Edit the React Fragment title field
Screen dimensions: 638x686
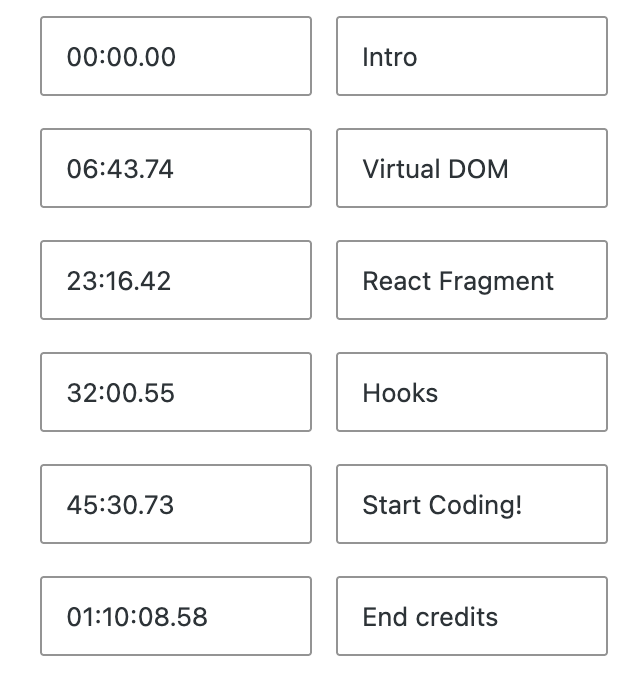(472, 281)
